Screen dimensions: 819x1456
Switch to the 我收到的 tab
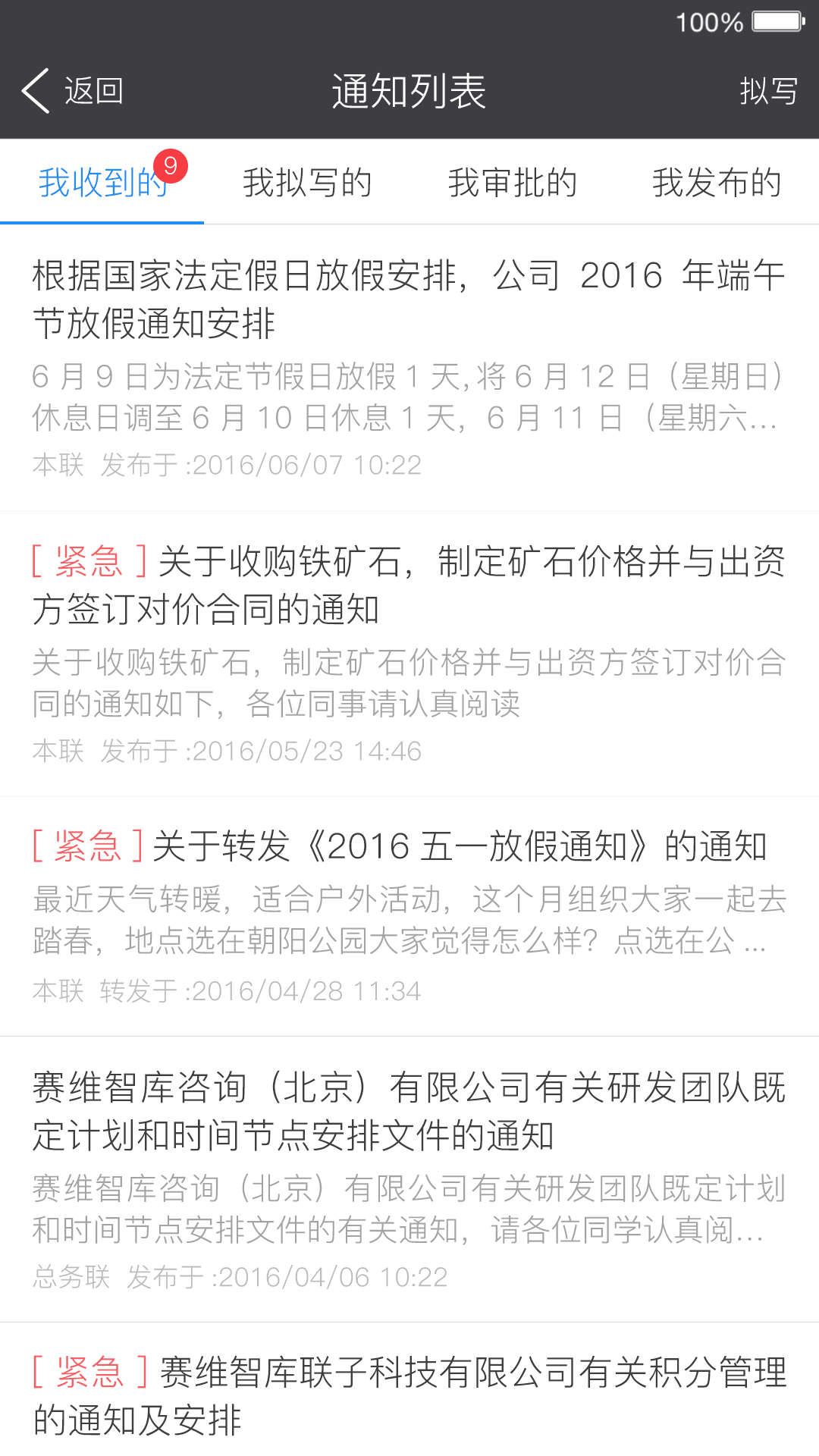point(102,182)
